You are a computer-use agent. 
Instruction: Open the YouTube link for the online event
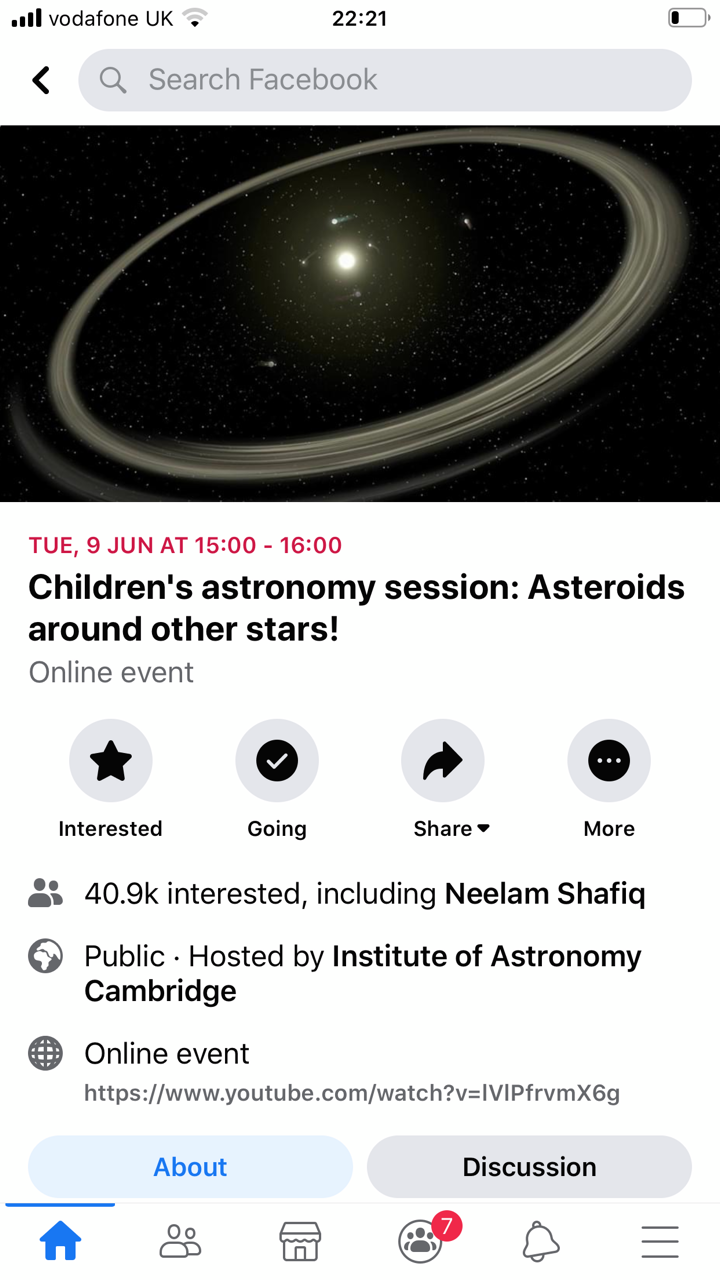(352, 1093)
